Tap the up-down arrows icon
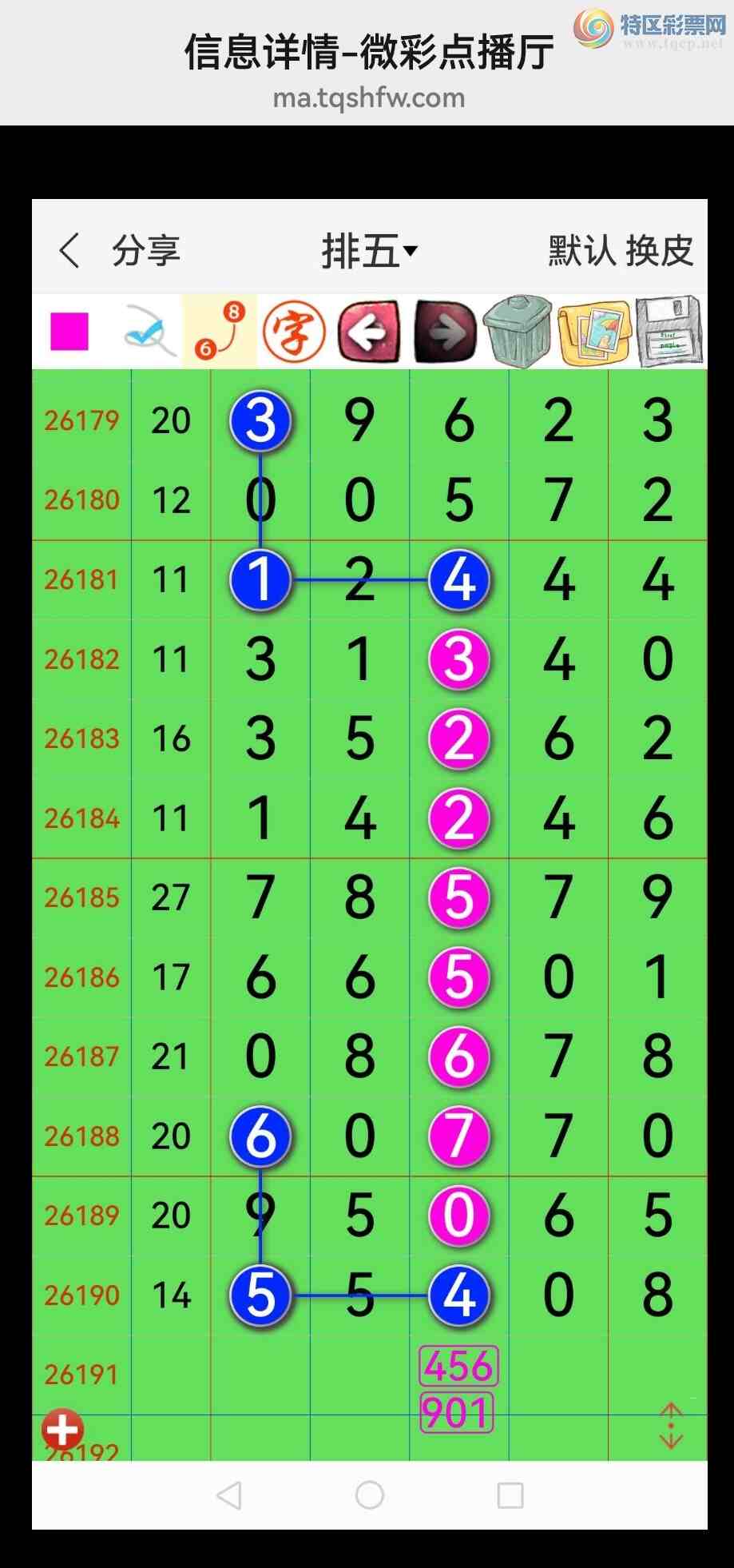The height and width of the screenshot is (1568, 734). [x=671, y=1426]
